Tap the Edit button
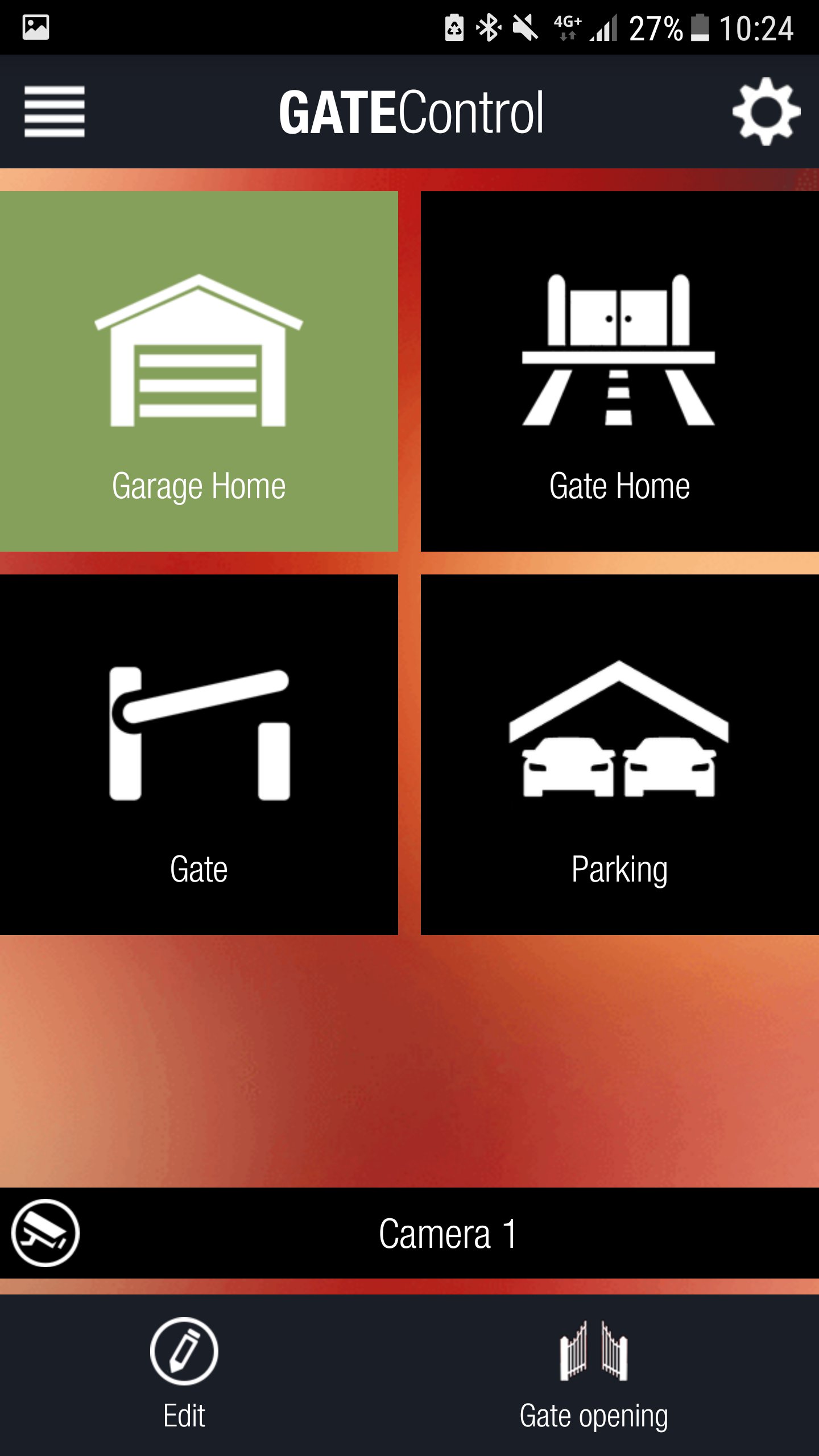This screenshot has width=819, height=1456. point(184,1373)
